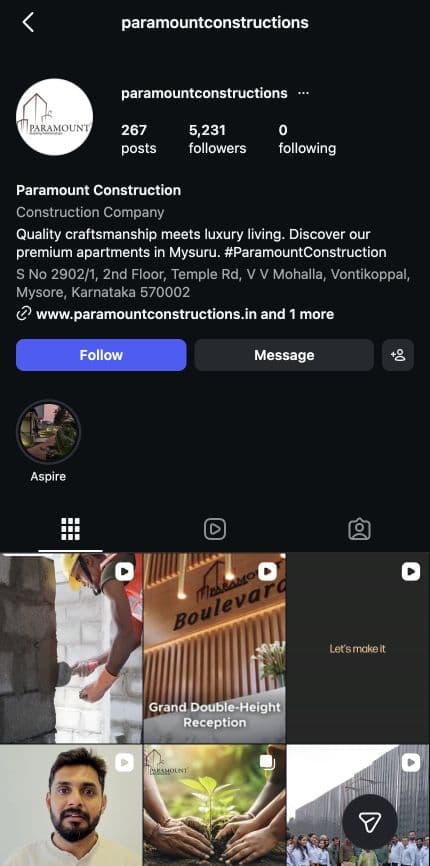Open the "Let's make it" reel
This screenshot has width=430, height=866.
(x=358, y=648)
